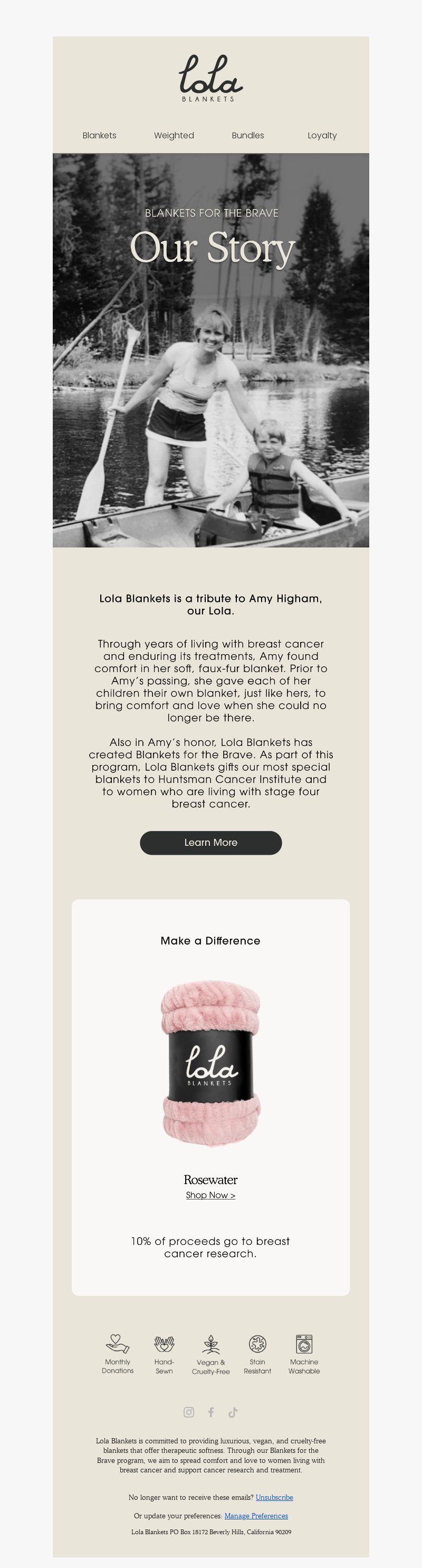Screen dimensions: 422x1568
Task: Tap Shop Now under Rosewater
Action: coord(210,1195)
